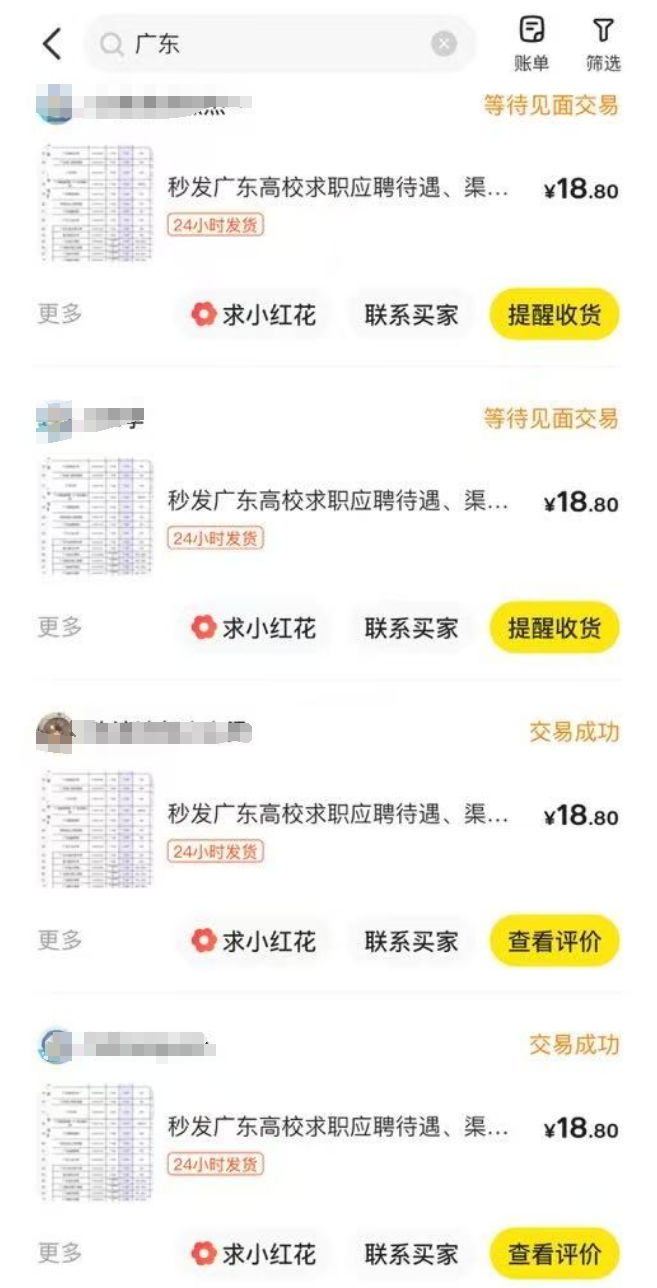The height and width of the screenshot is (1288, 657).
Task: Tap 提醒收货 on the first pending order
Action: [554, 316]
